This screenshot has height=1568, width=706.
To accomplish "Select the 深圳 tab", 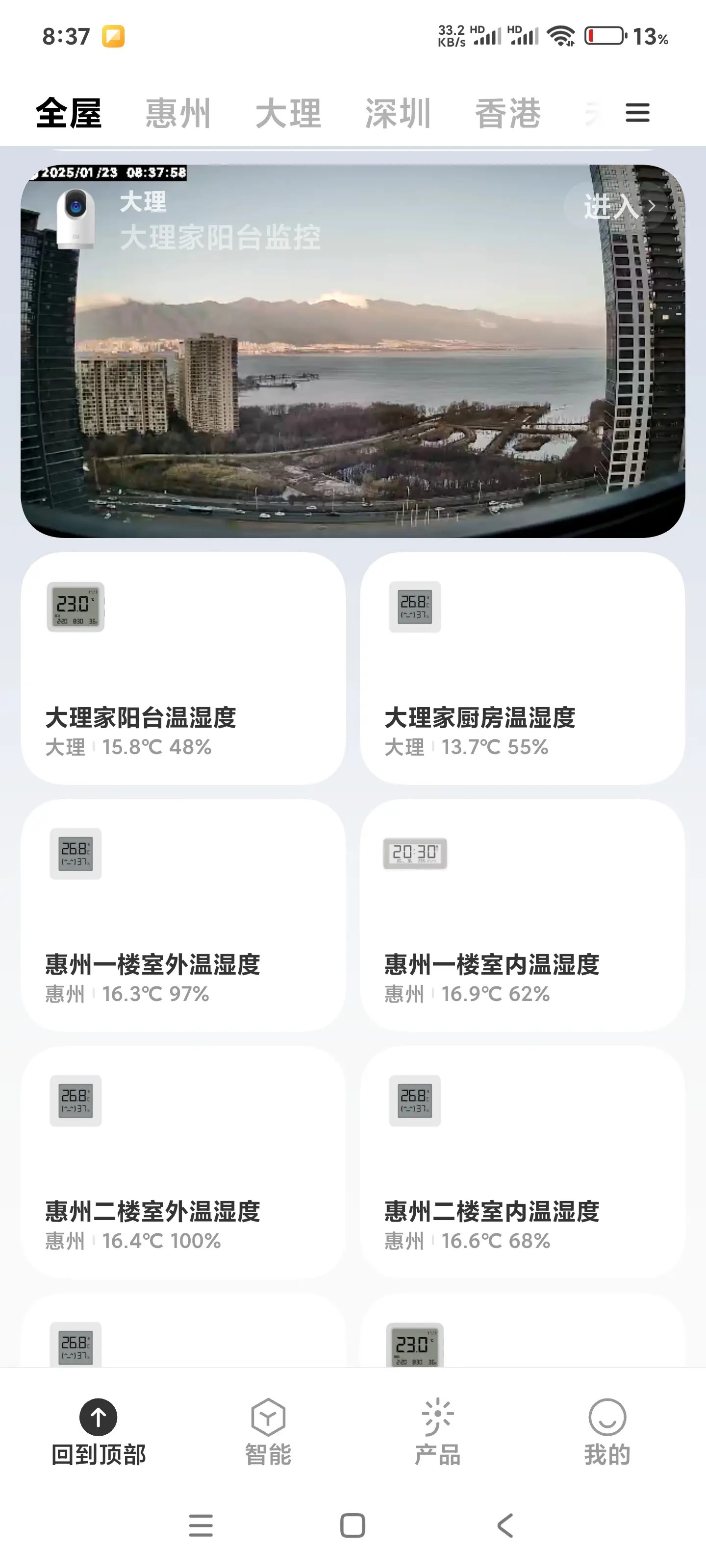I will (398, 113).
